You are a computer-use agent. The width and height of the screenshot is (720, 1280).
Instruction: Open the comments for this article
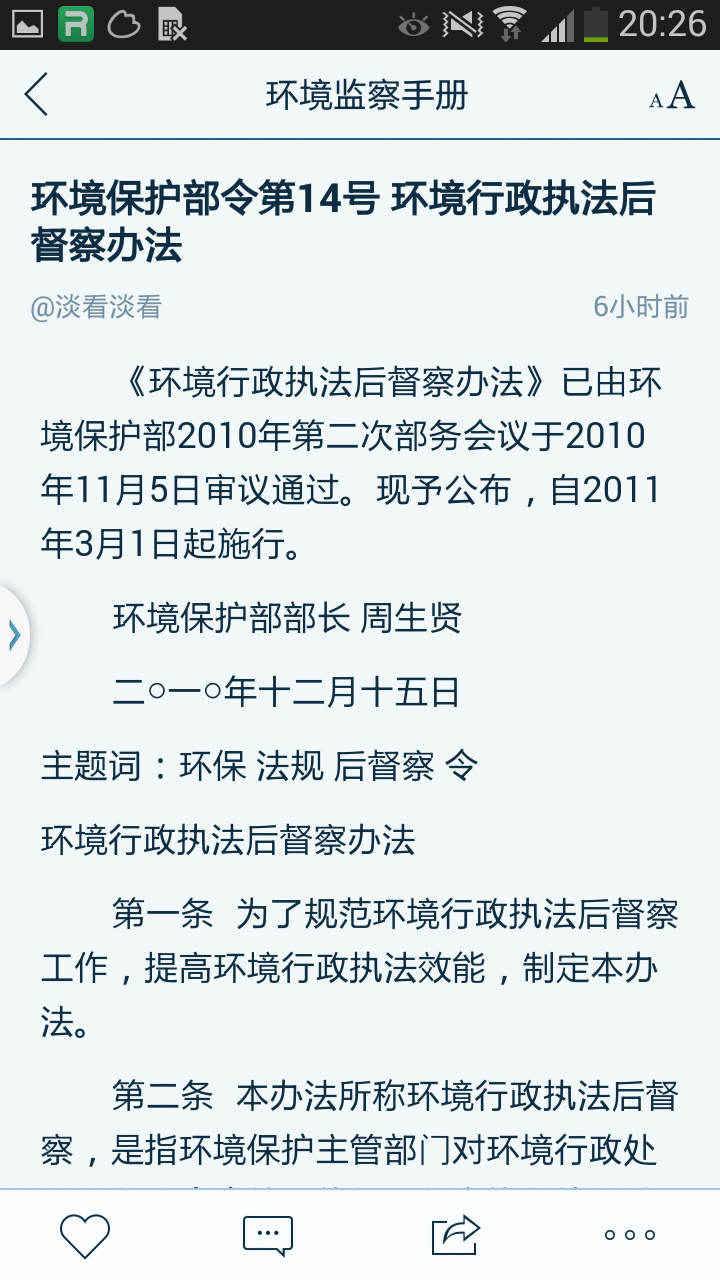[268, 1235]
